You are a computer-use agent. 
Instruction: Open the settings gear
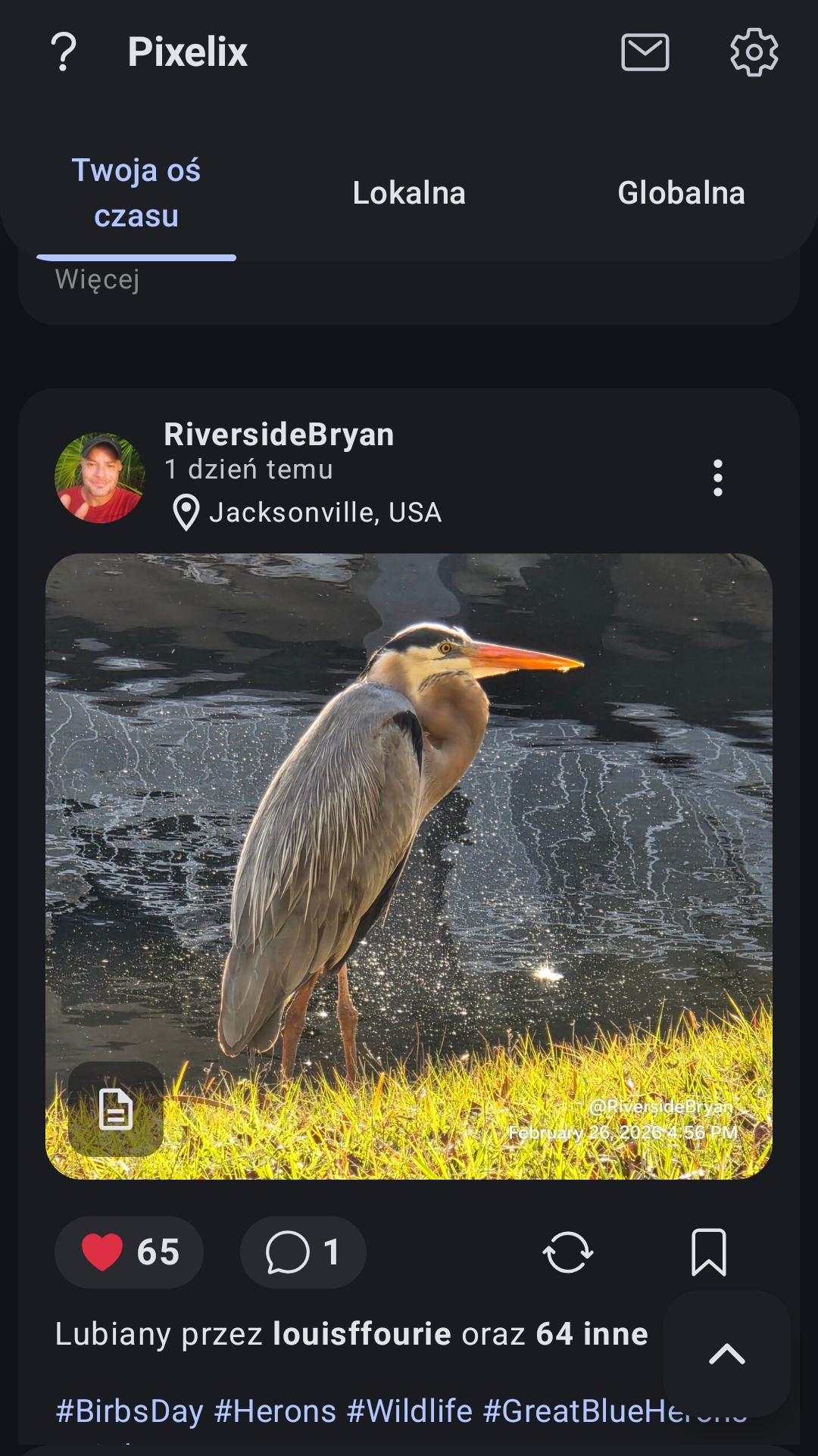(754, 52)
